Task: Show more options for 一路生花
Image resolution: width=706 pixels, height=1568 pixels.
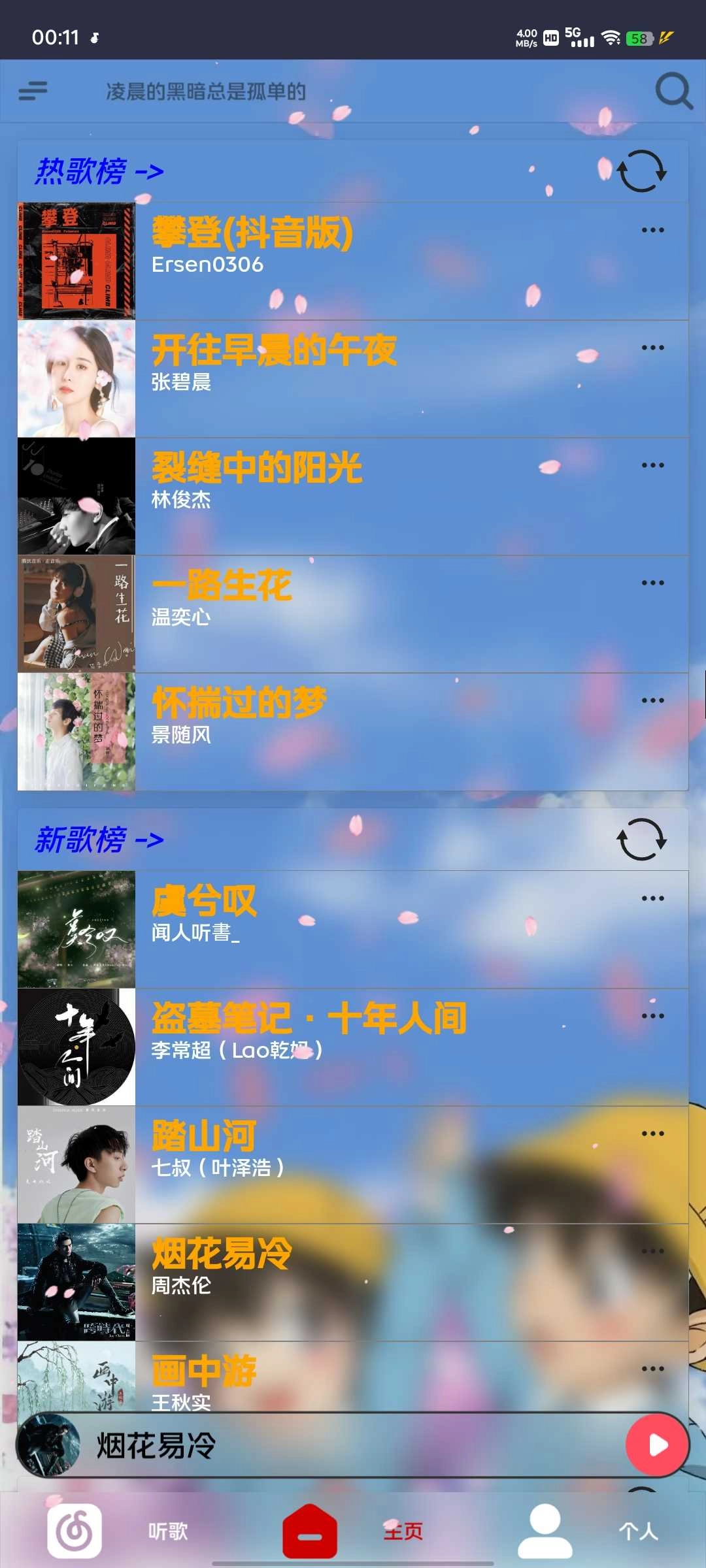Action: pos(652,583)
